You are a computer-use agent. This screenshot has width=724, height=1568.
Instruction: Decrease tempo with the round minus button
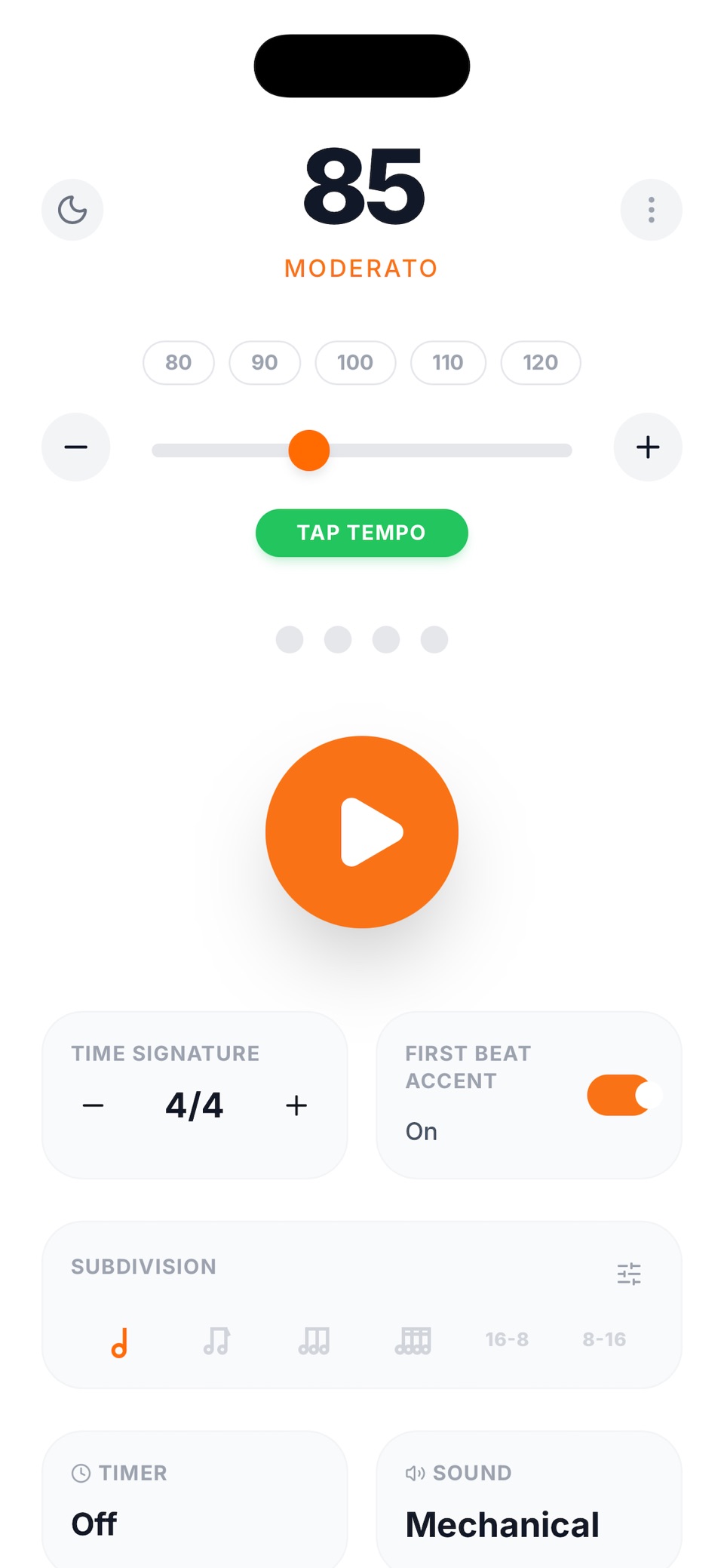[x=75, y=447]
